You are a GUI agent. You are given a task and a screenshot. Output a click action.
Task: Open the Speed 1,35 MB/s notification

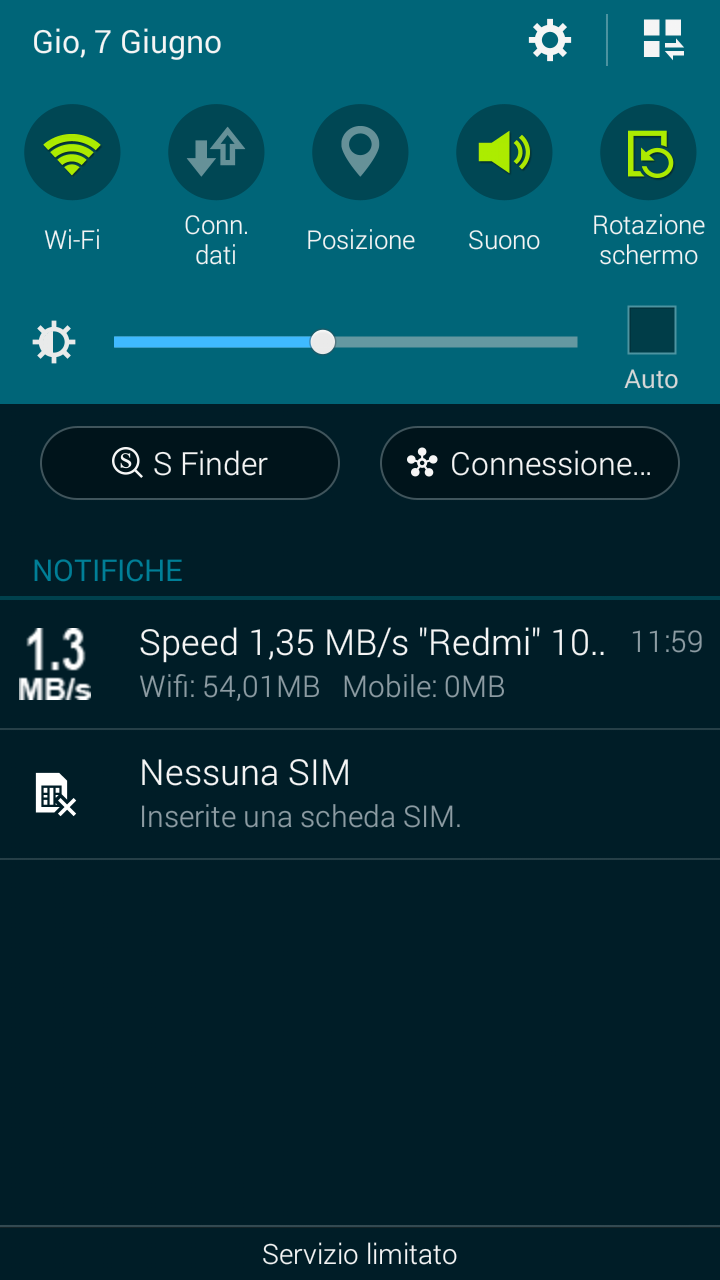click(360, 664)
